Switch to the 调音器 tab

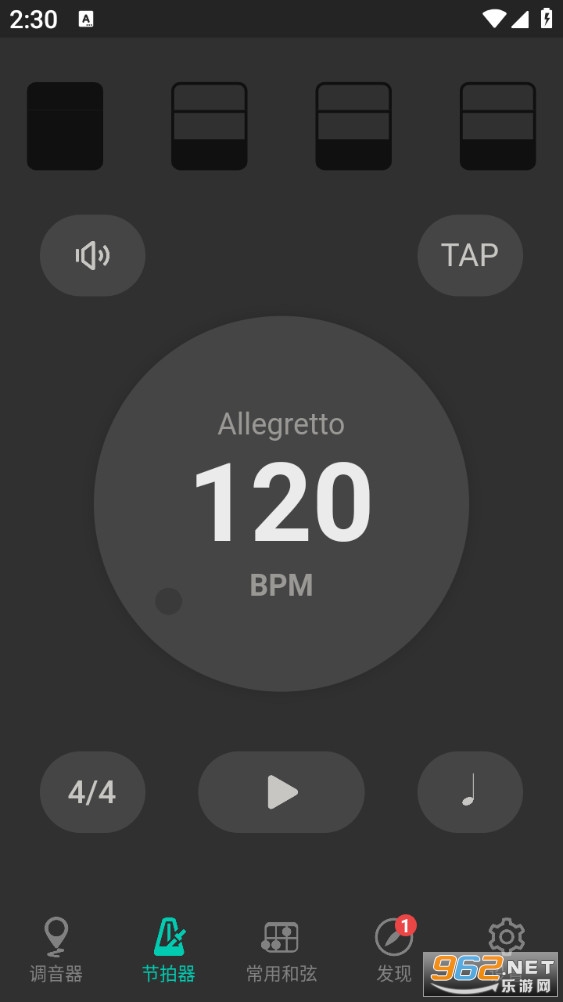(56, 950)
